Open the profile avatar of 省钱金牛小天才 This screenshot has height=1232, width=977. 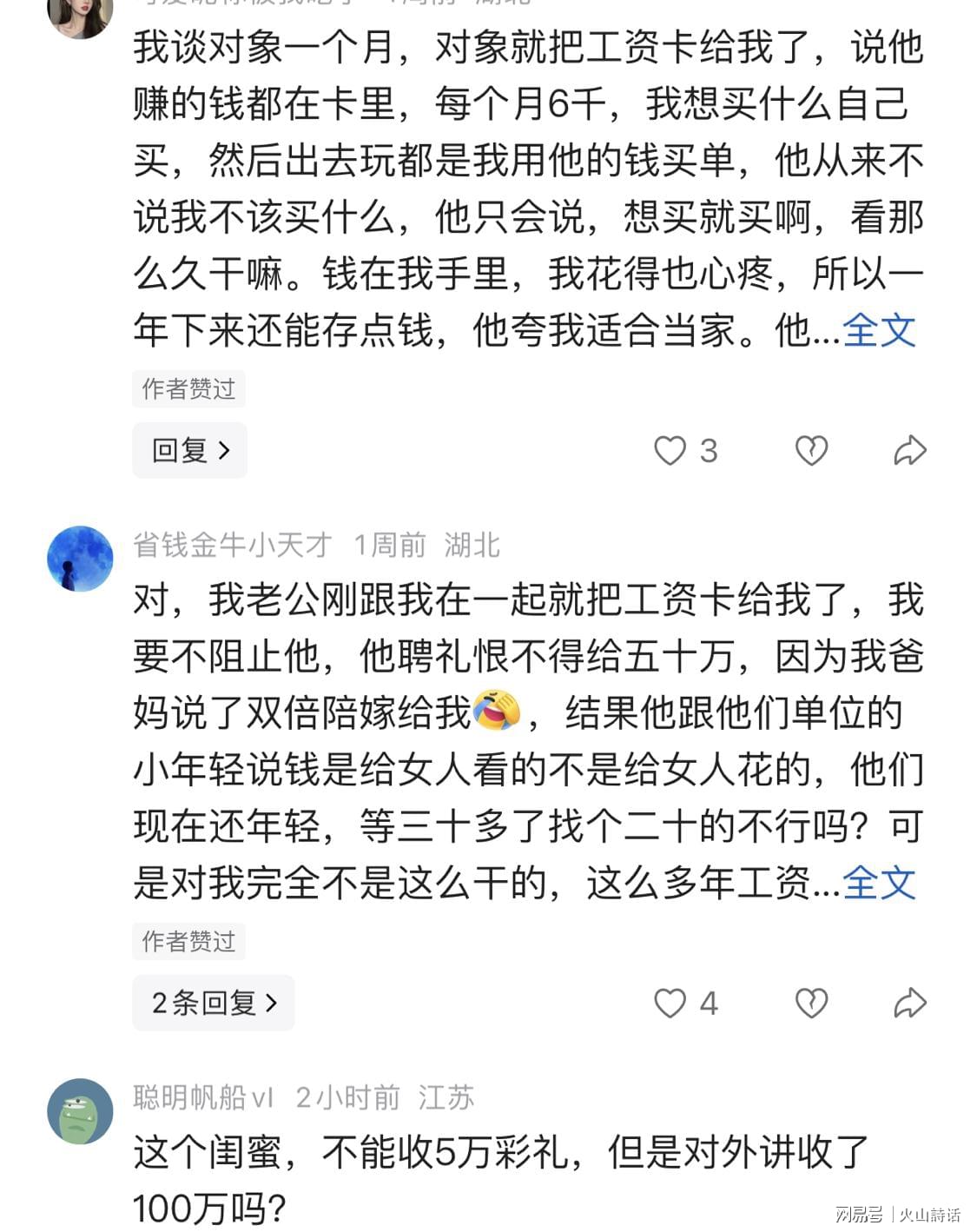(x=80, y=559)
